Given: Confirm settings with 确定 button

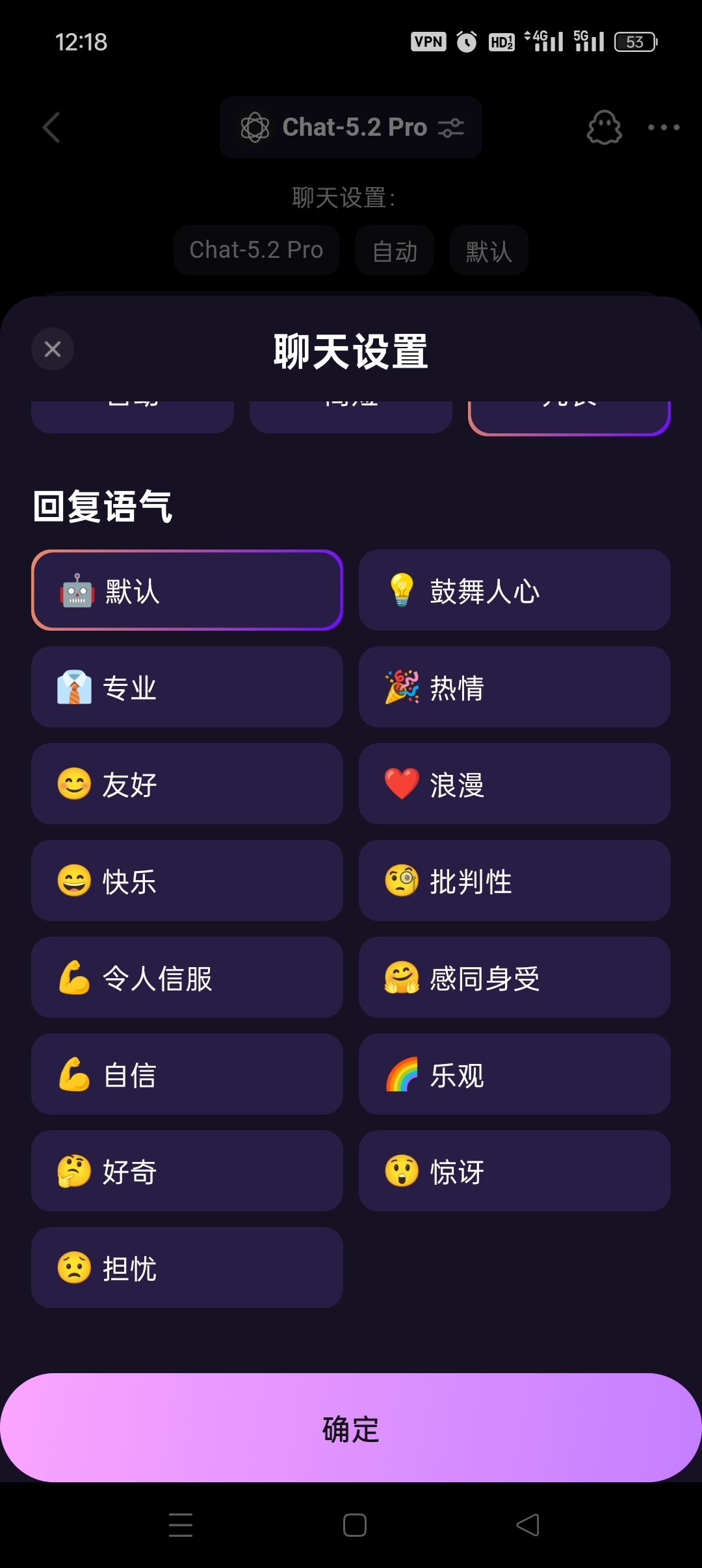Looking at the screenshot, I should (x=351, y=1428).
